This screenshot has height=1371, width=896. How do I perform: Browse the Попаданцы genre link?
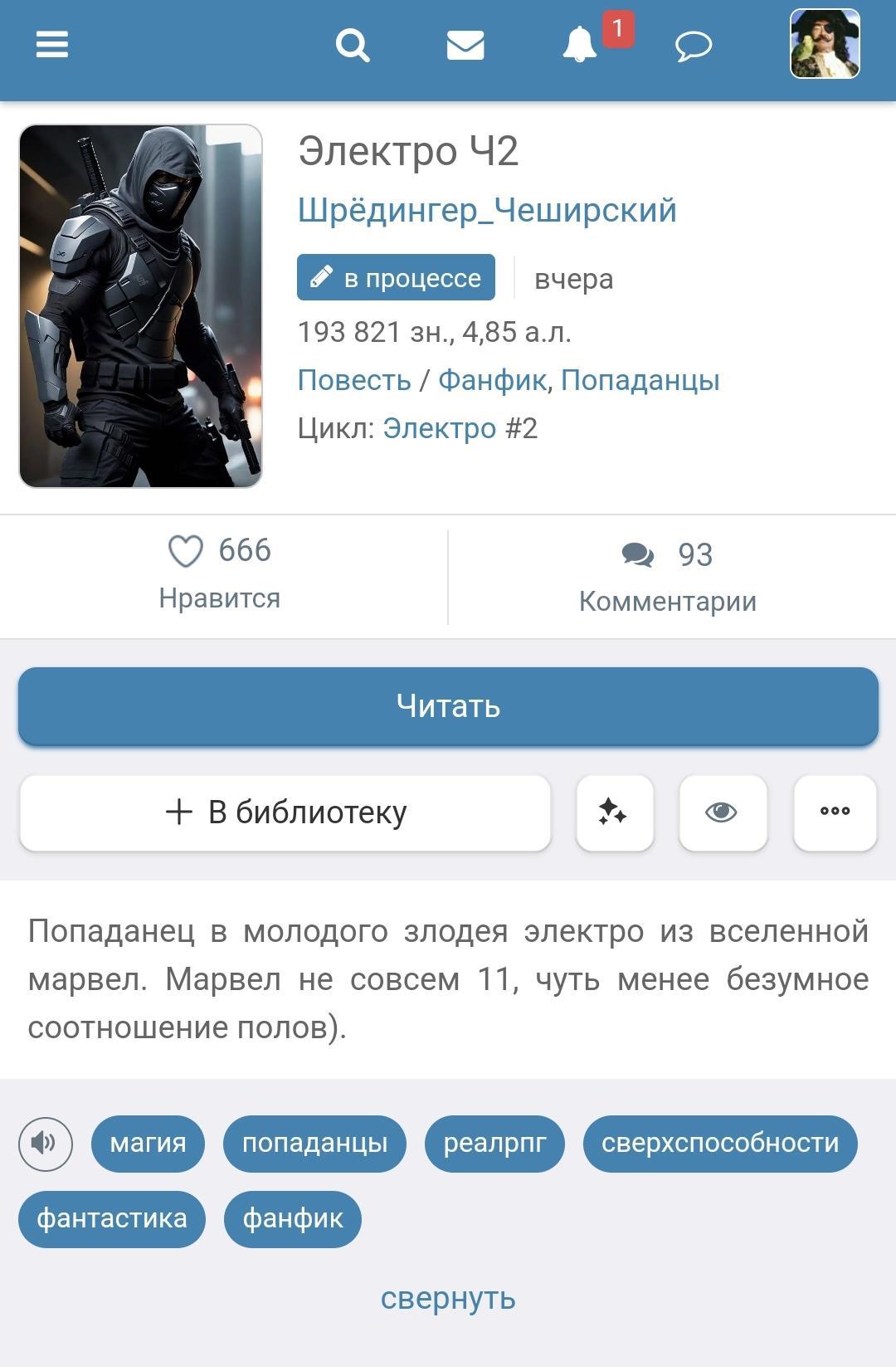(x=640, y=380)
